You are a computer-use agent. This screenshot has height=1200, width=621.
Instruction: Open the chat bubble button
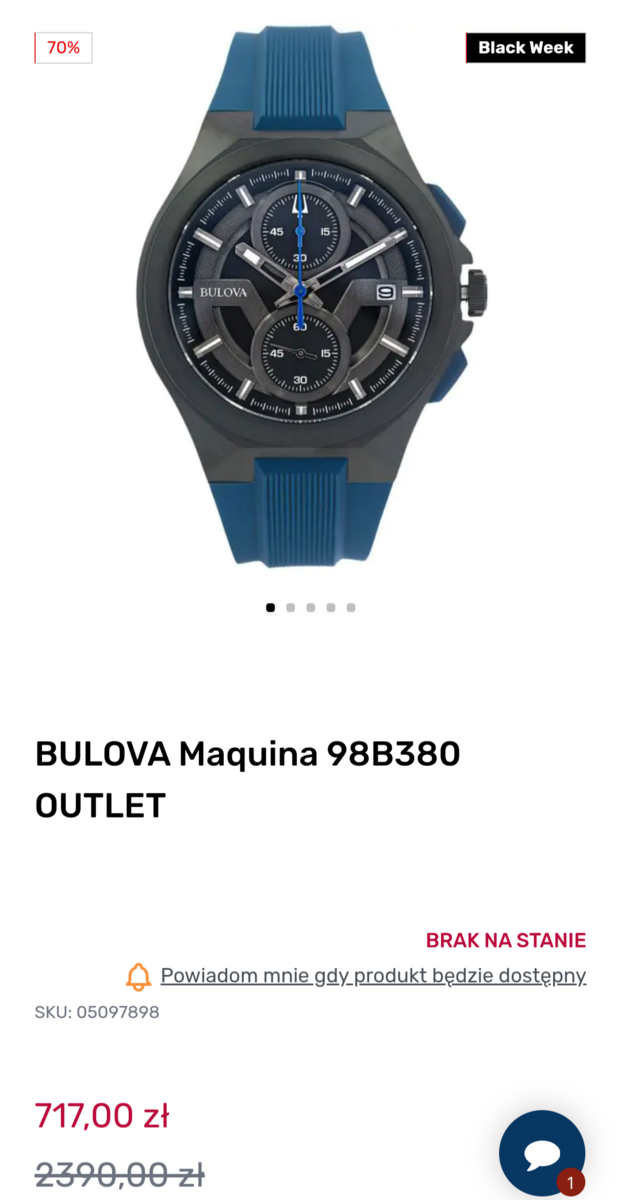point(542,1153)
